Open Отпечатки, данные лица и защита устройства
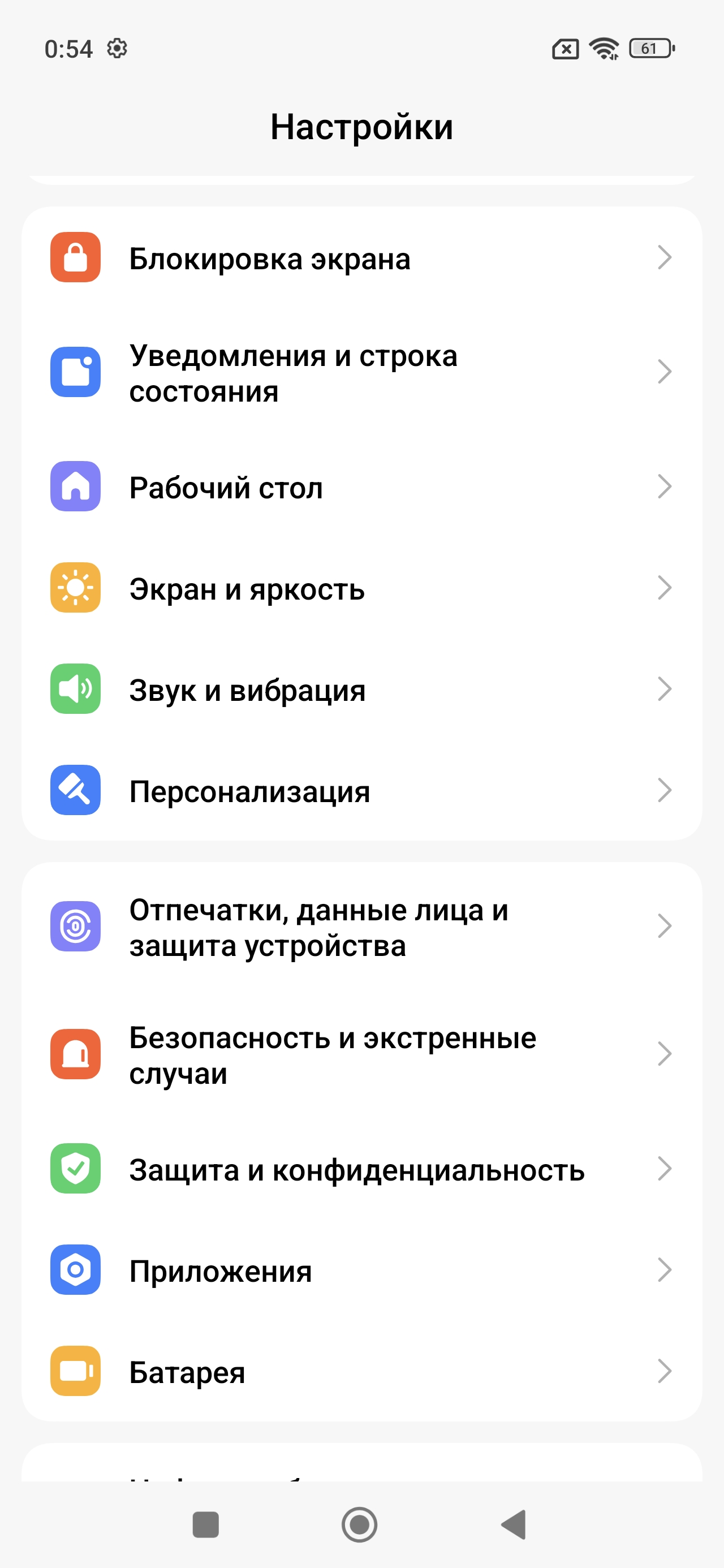The width and height of the screenshot is (724, 1568). (x=361, y=927)
